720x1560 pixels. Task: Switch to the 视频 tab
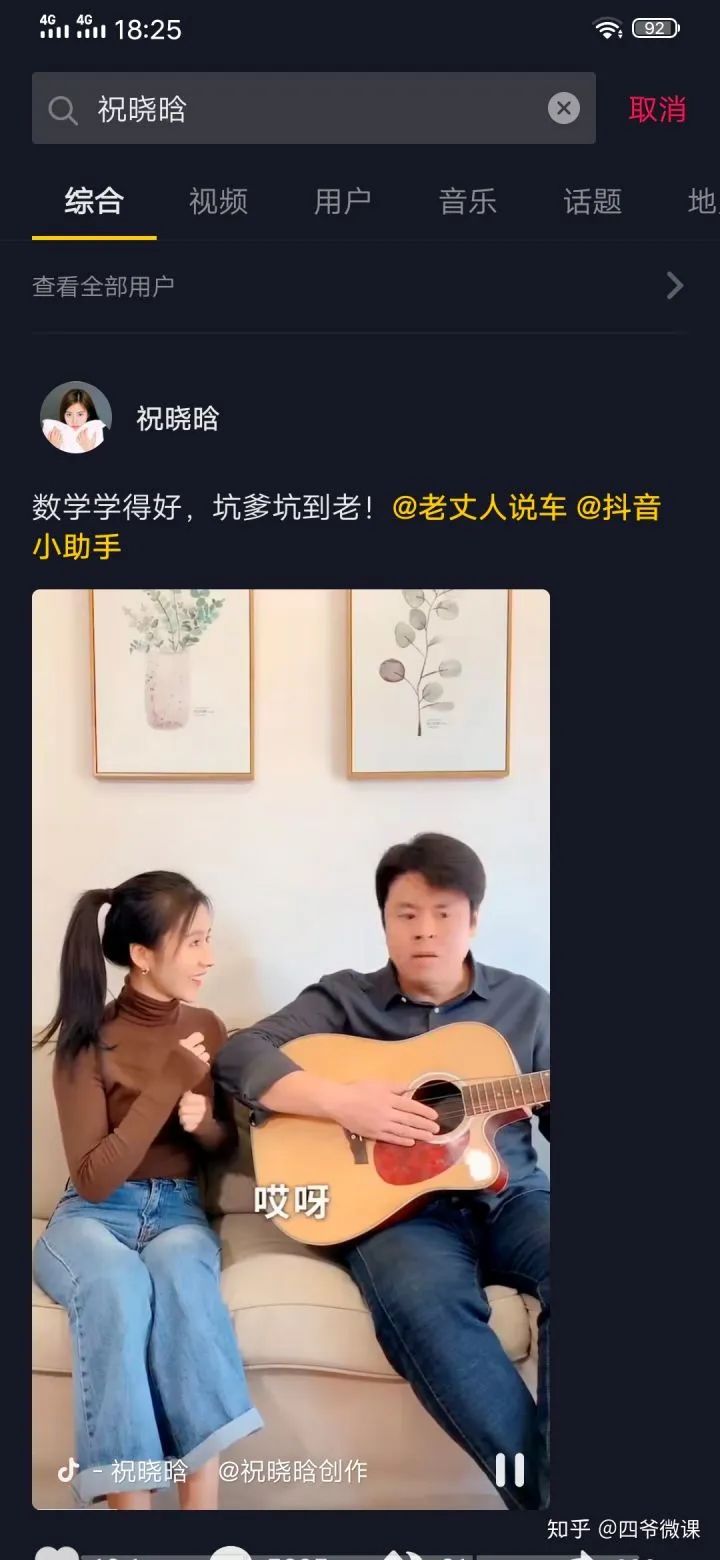(x=218, y=201)
